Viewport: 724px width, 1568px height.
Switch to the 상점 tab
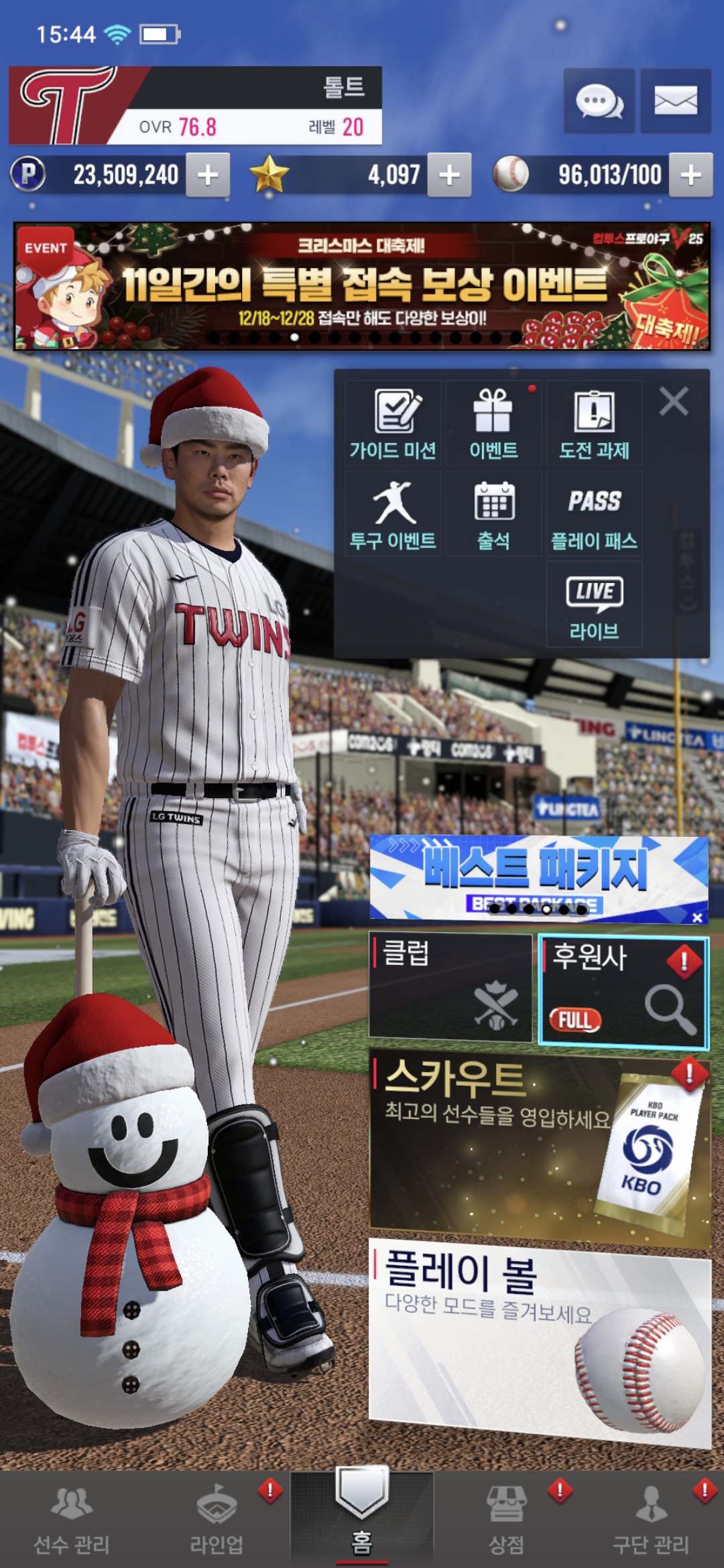(507, 1518)
